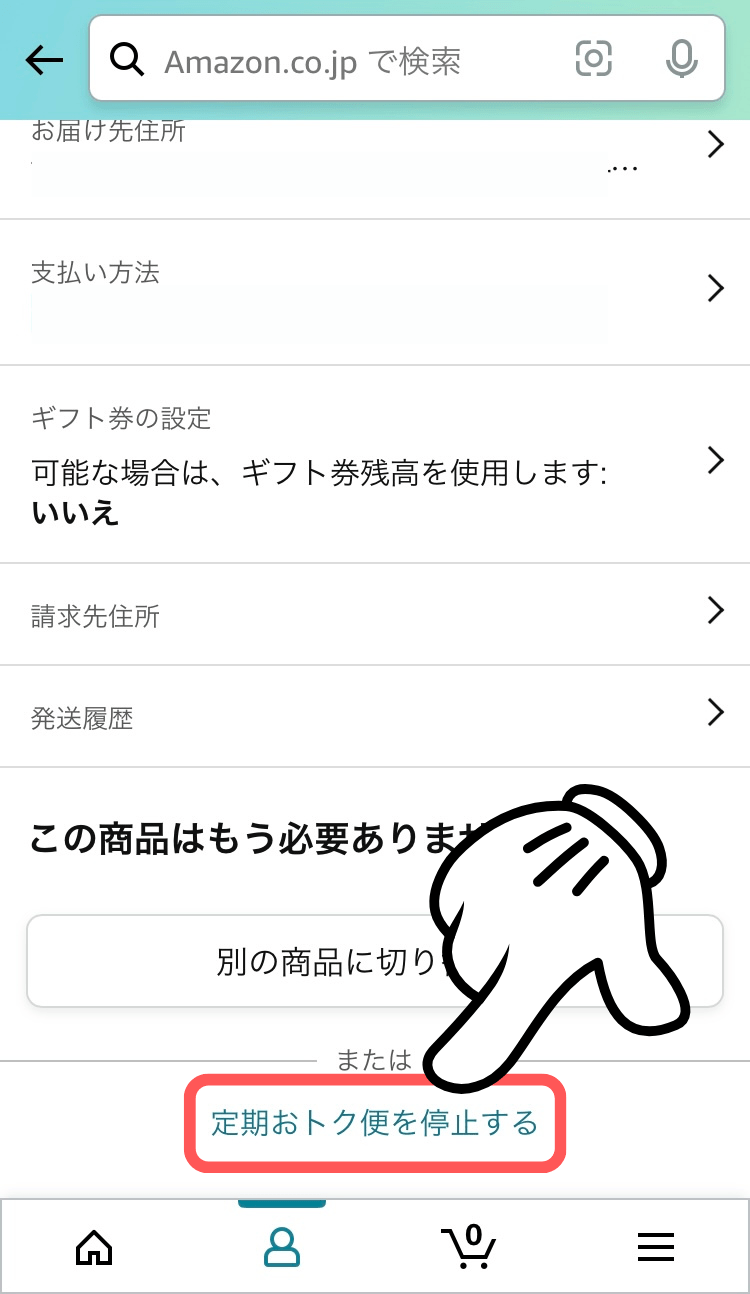Switch to the account tab in bottom navigation
The width and height of the screenshot is (750, 1294).
click(281, 1246)
